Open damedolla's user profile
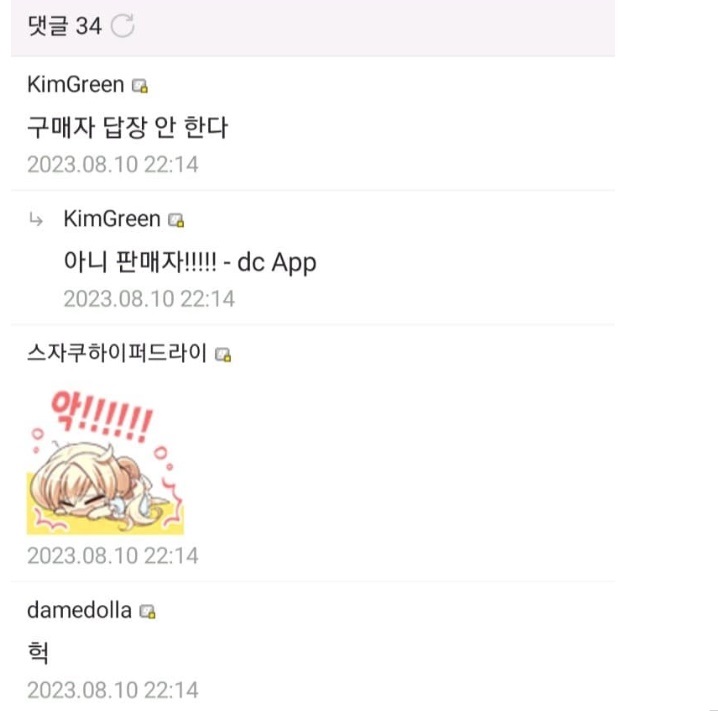 coord(79,610)
